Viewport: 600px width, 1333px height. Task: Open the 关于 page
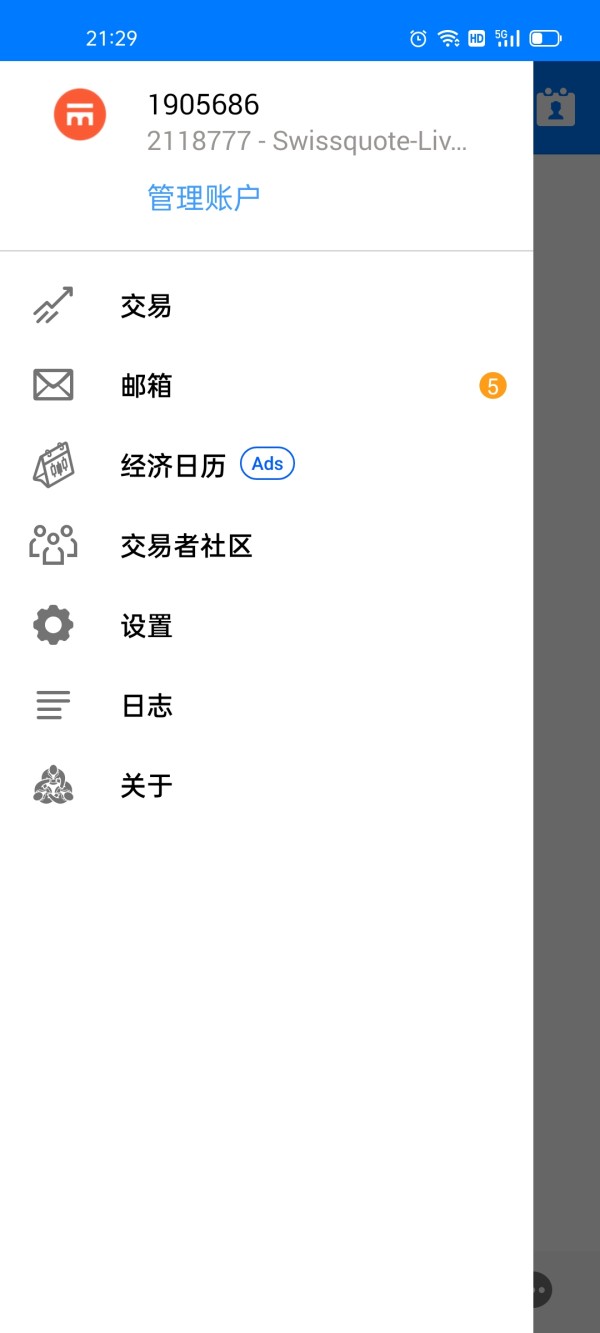[x=266, y=786]
